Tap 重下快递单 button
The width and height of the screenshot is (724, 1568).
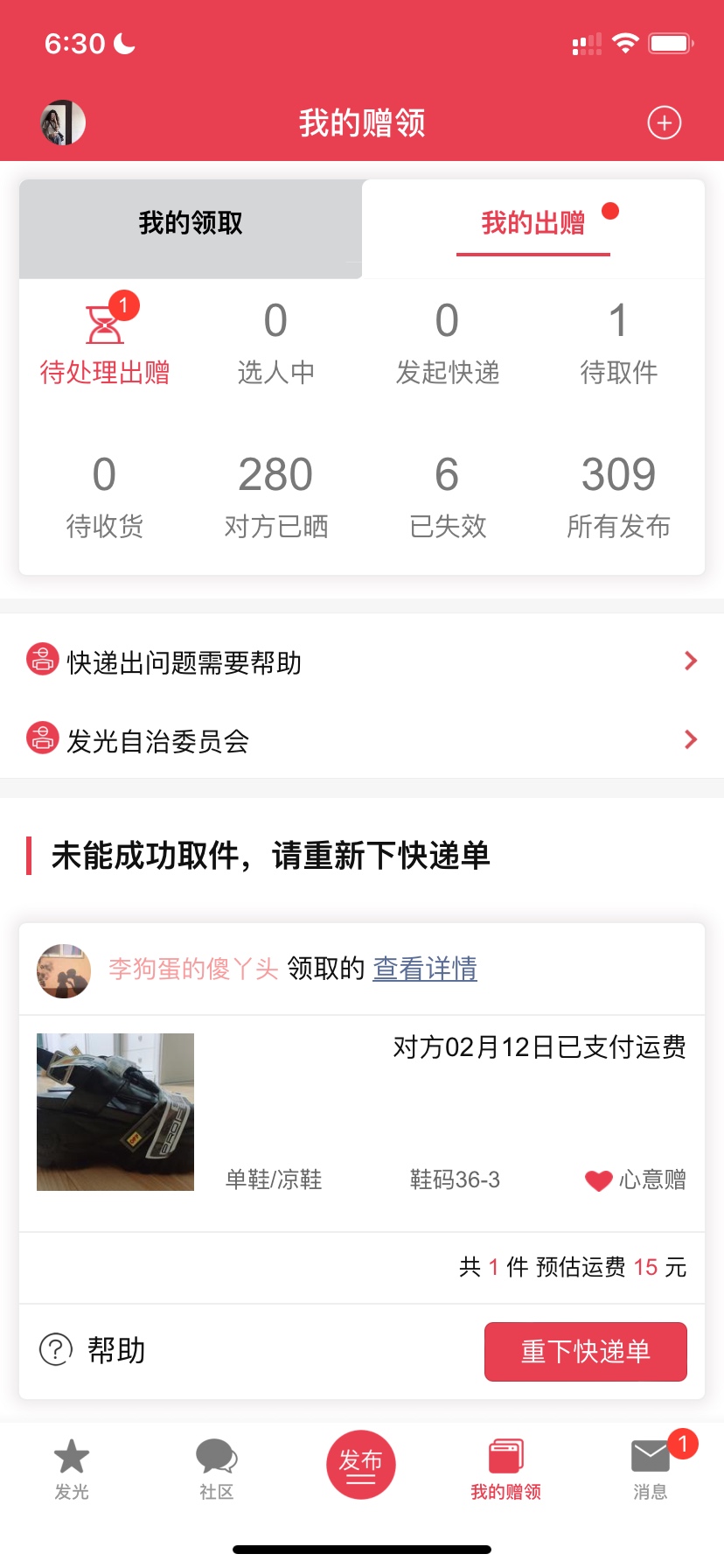point(586,1352)
